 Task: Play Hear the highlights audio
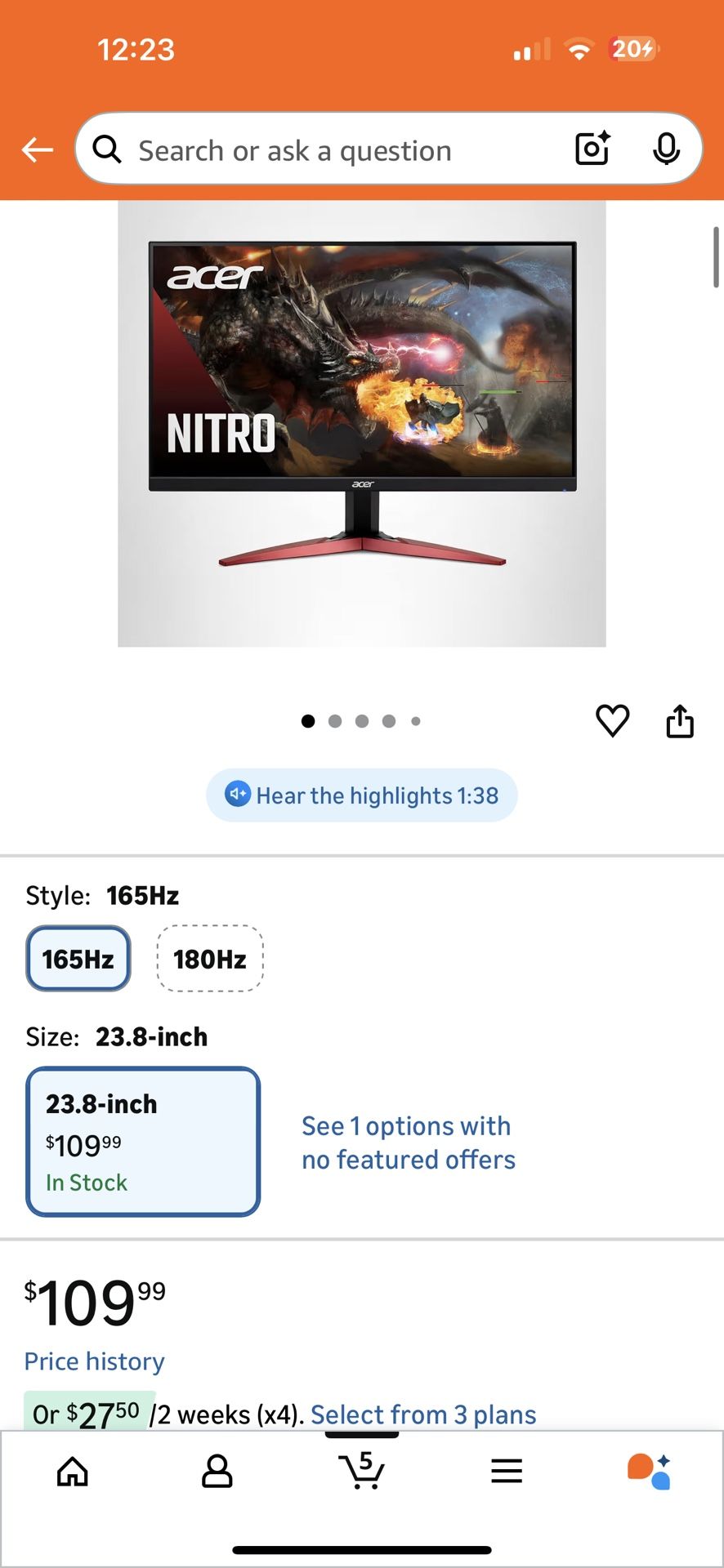[362, 795]
